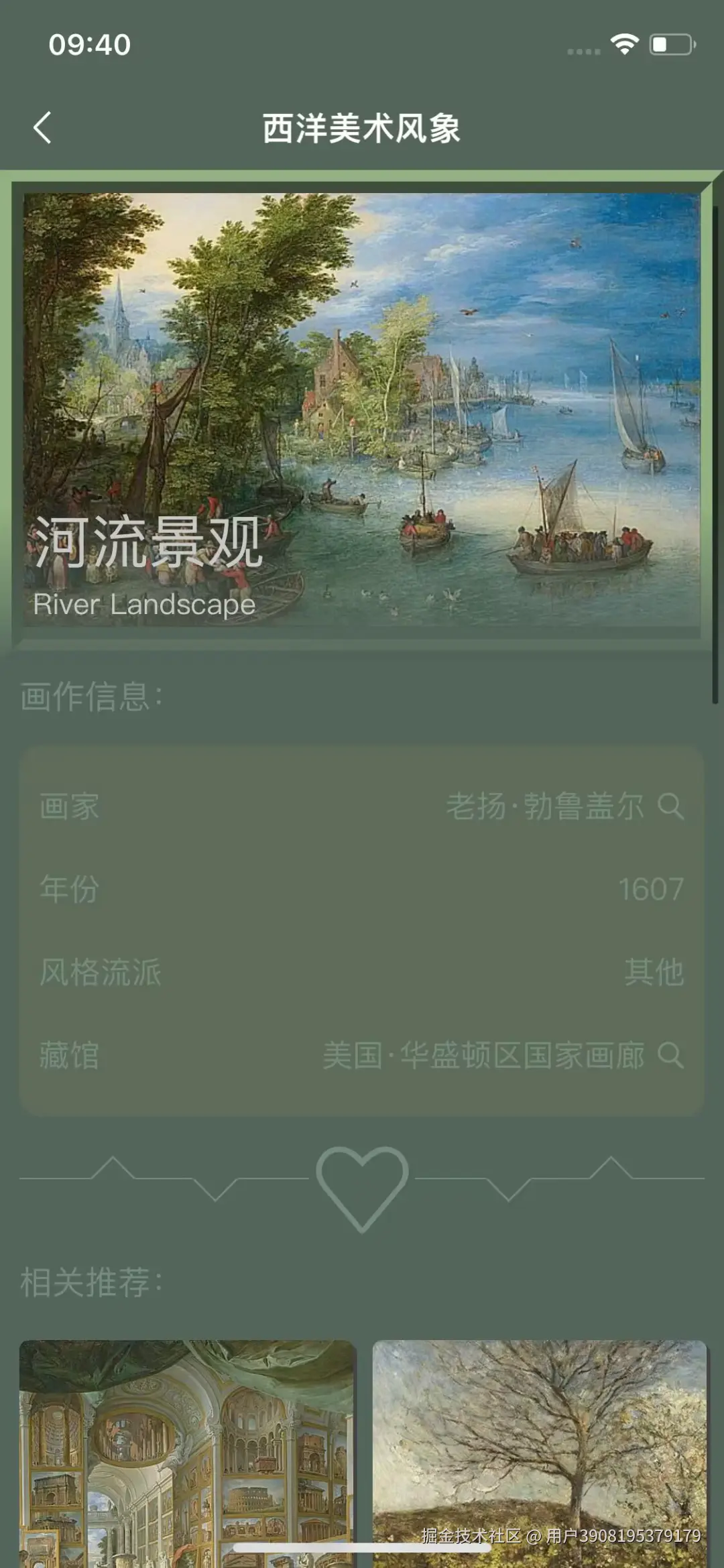This screenshot has height=1568, width=724.
Task: Search for museum 美国·华盛顿区国家画廊
Action: click(x=670, y=1055)
